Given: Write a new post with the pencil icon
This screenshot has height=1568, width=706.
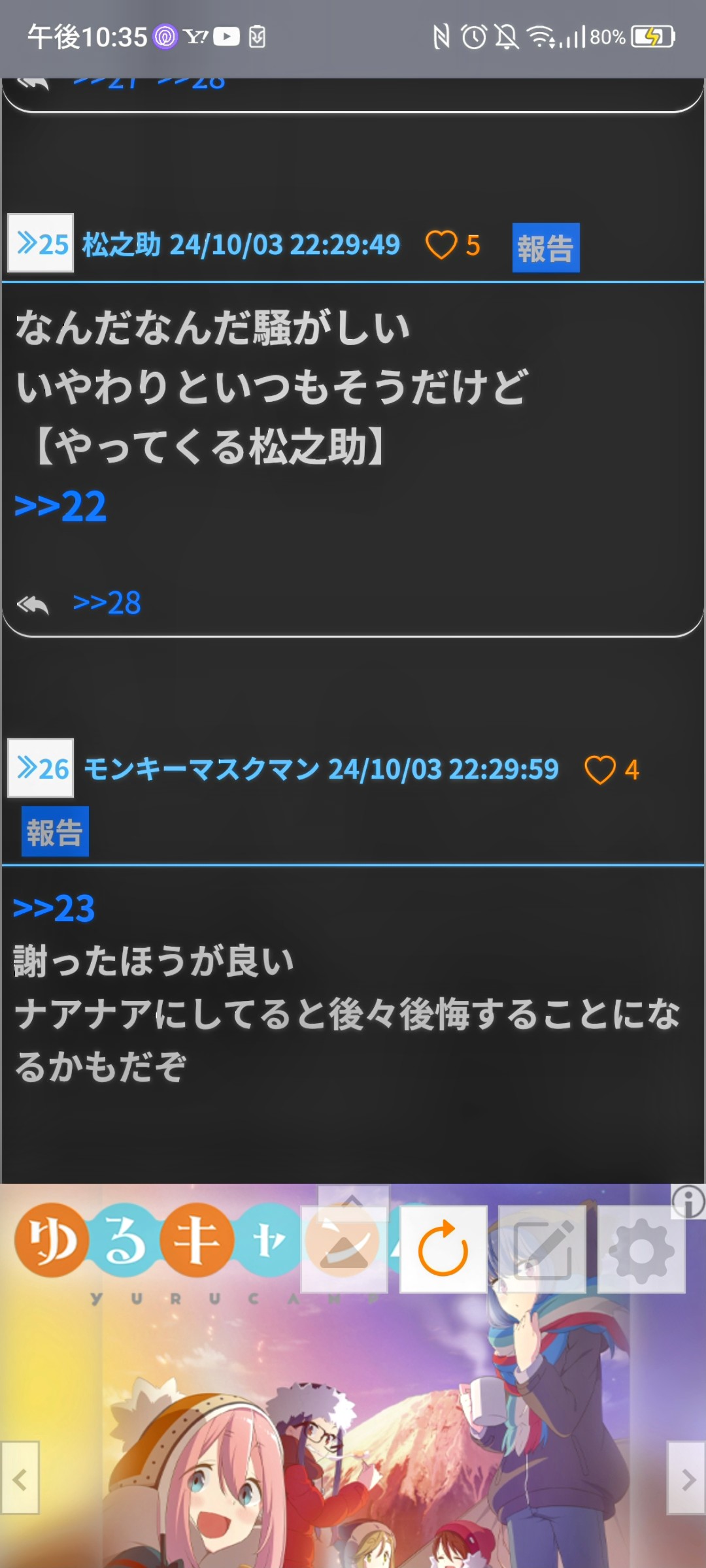Looking at the screenshot, I should point(543,1249).
